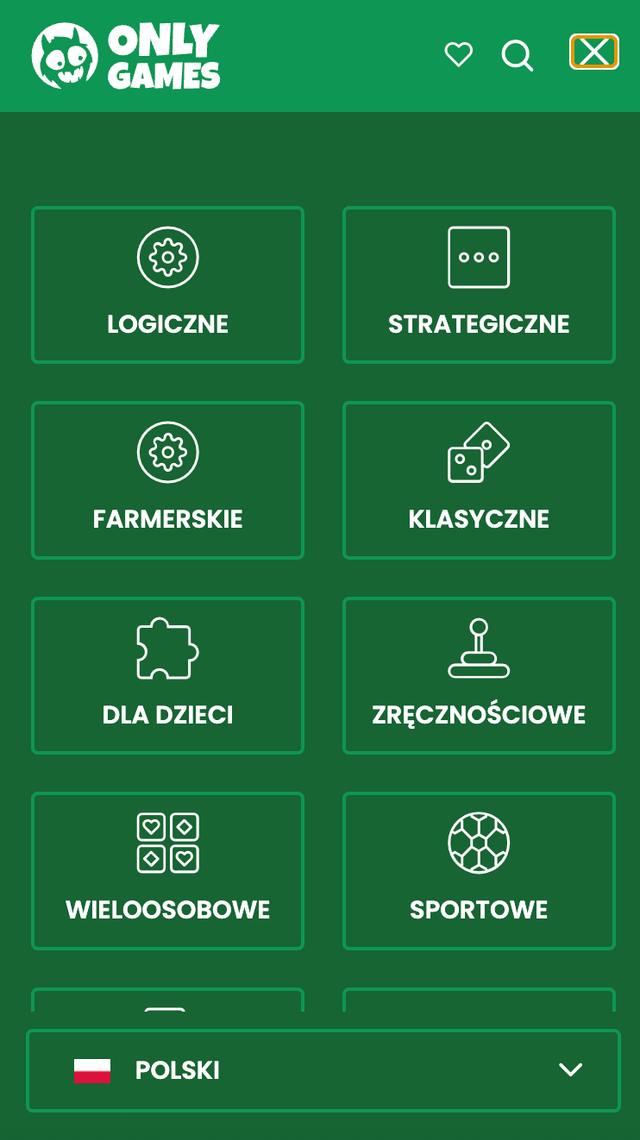Screen dimensions: 640x1140
Task: View Dla dzieci games
Action: point(168,675)
